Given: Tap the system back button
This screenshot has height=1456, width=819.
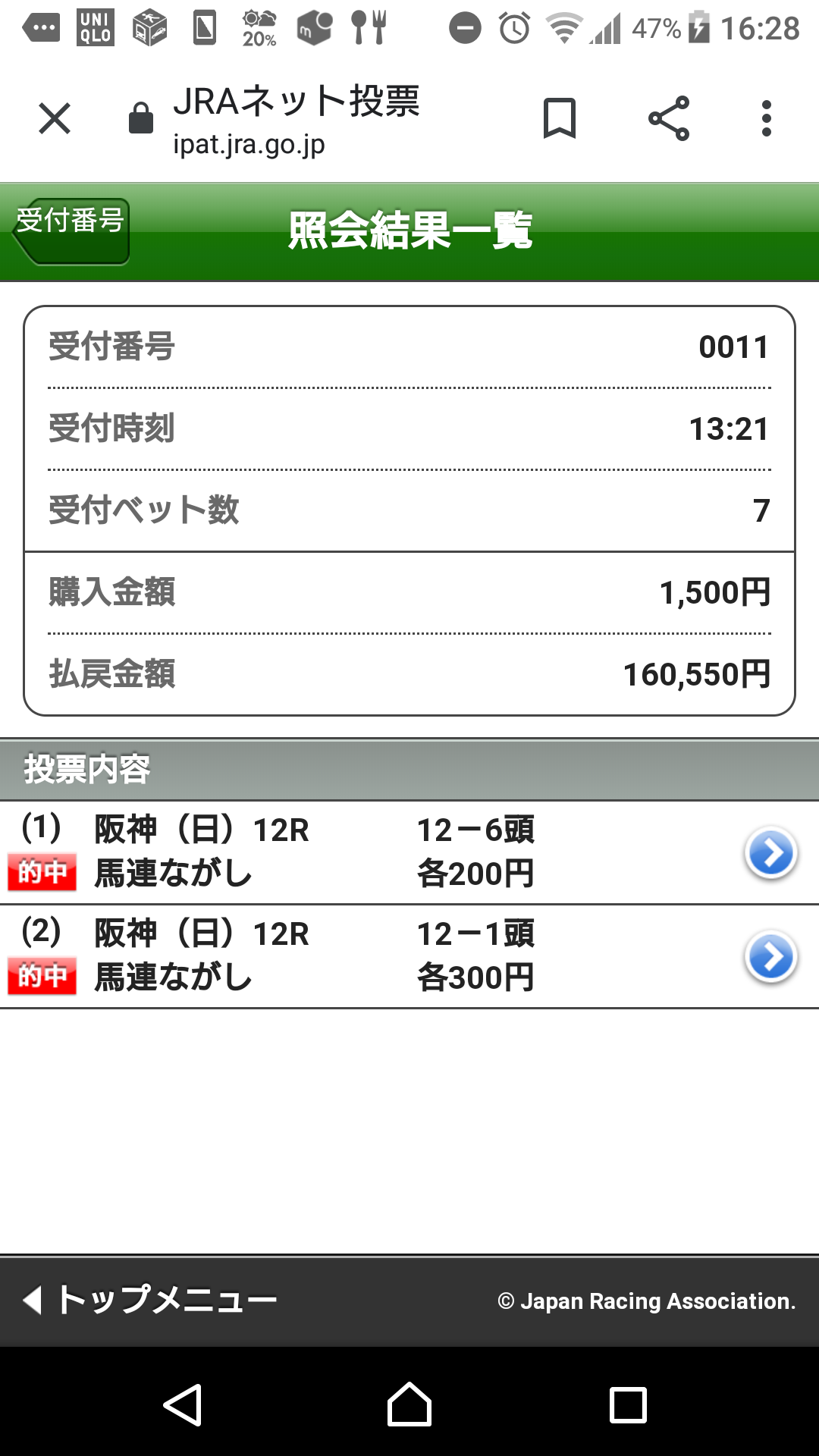Looking at the screenshot, I should [184, 1405].
